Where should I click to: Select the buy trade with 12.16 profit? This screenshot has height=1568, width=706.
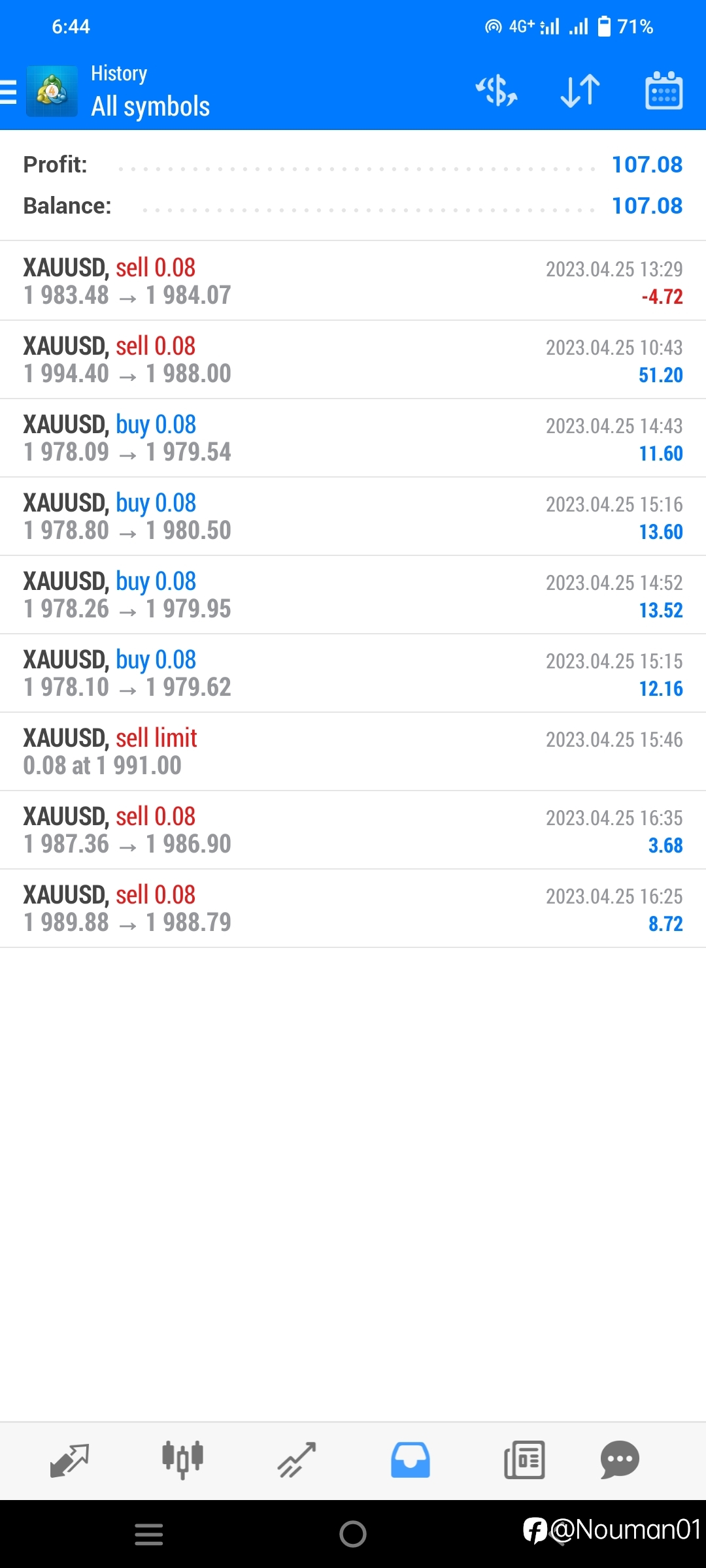coord(353,673)
